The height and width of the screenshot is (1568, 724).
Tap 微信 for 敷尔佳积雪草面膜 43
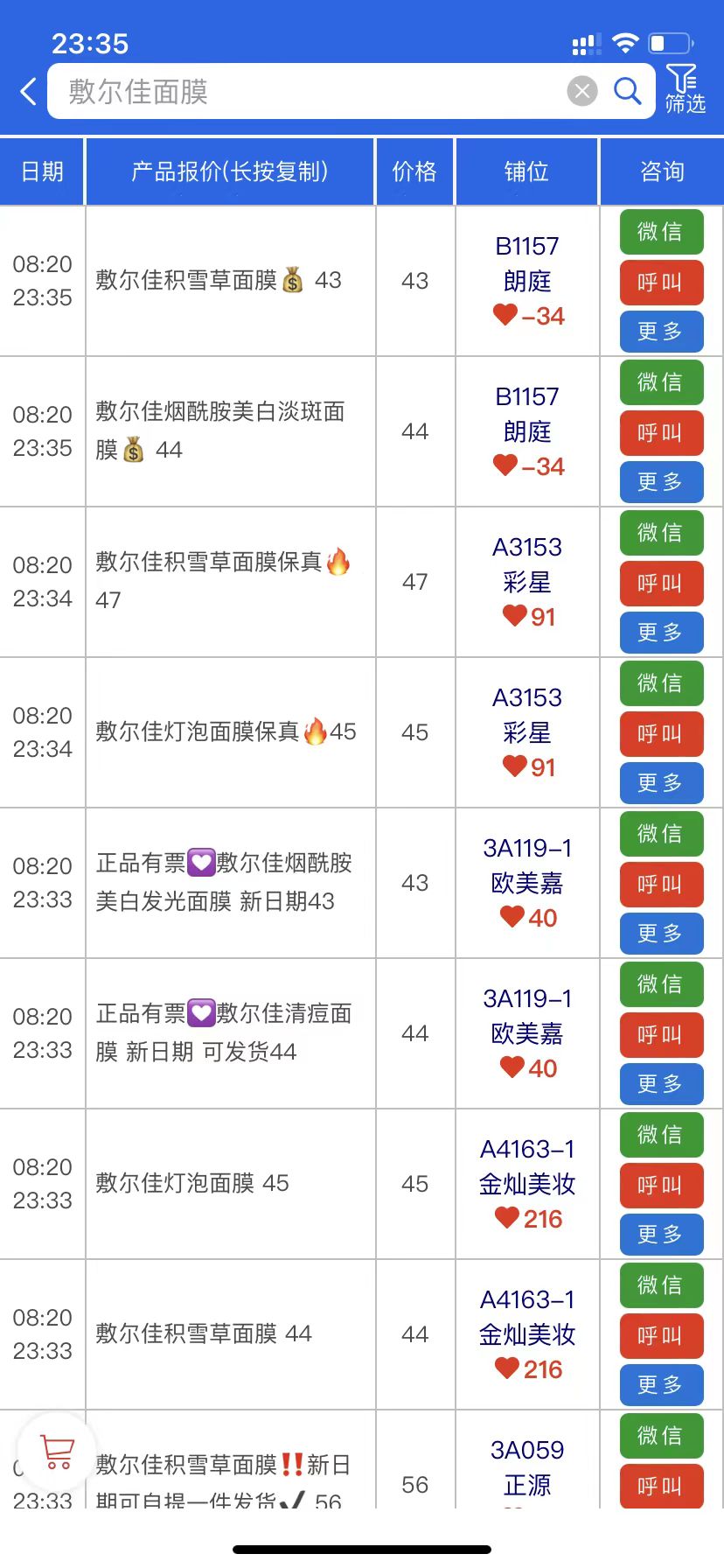click(661, 232)
